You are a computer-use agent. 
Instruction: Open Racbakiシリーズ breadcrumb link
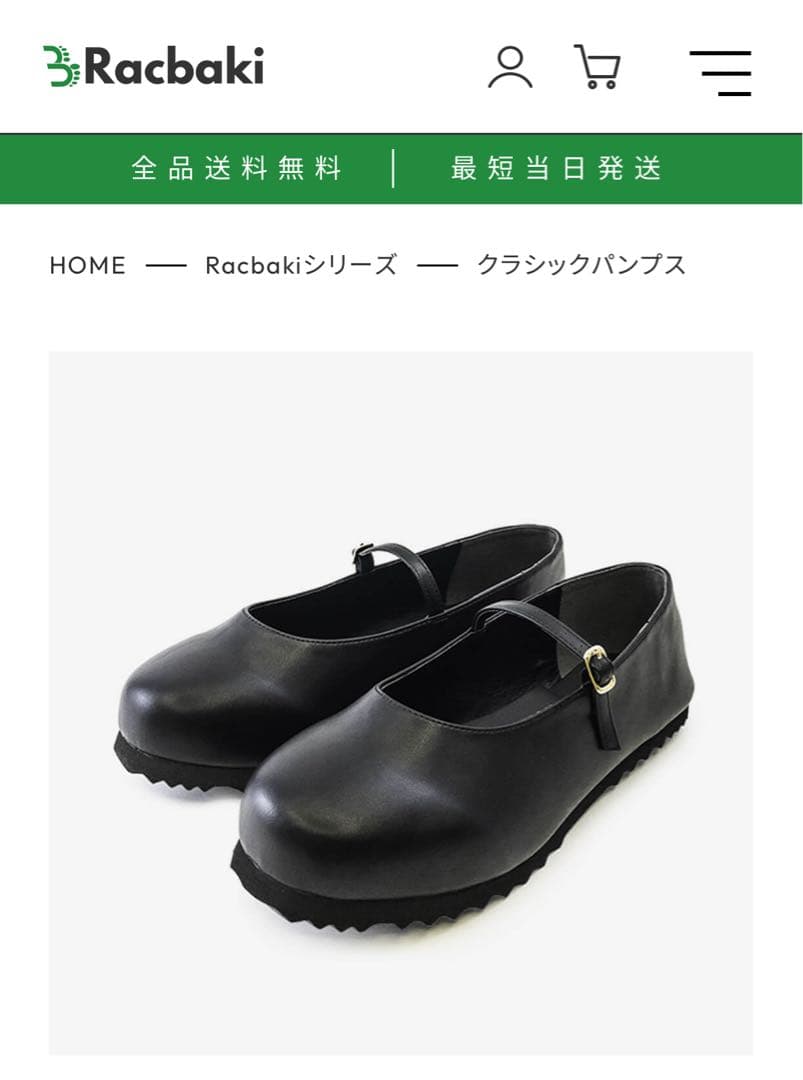[x=301, y=265]
